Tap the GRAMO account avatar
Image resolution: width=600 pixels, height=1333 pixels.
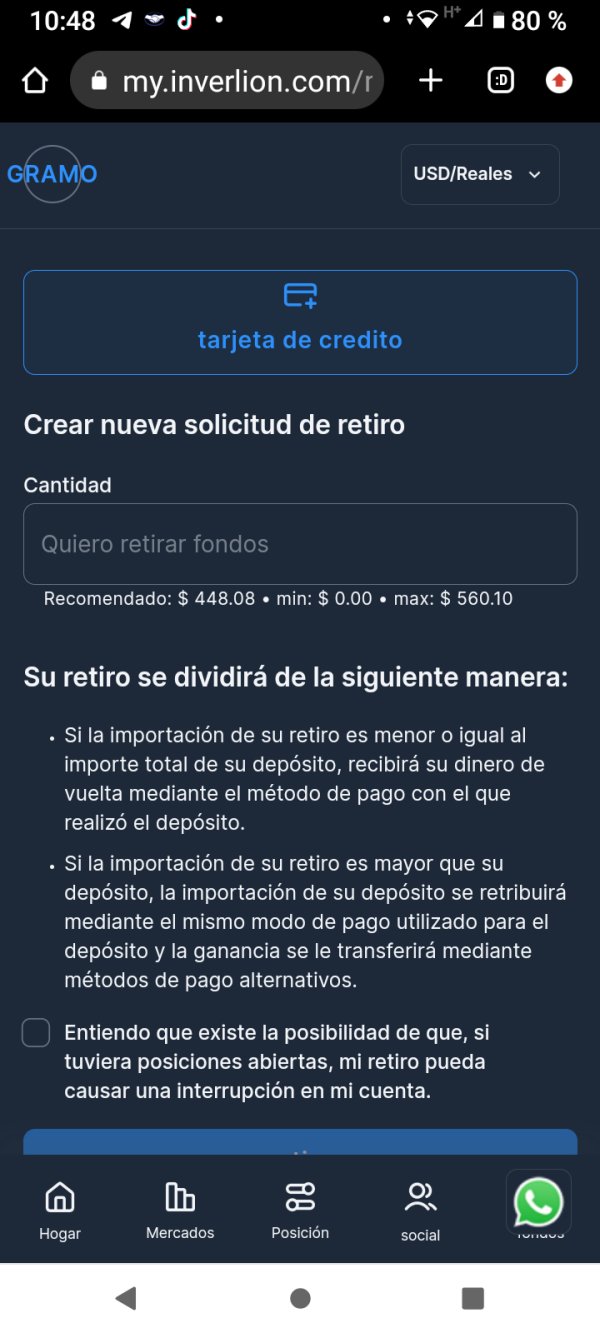click(52, 174)
